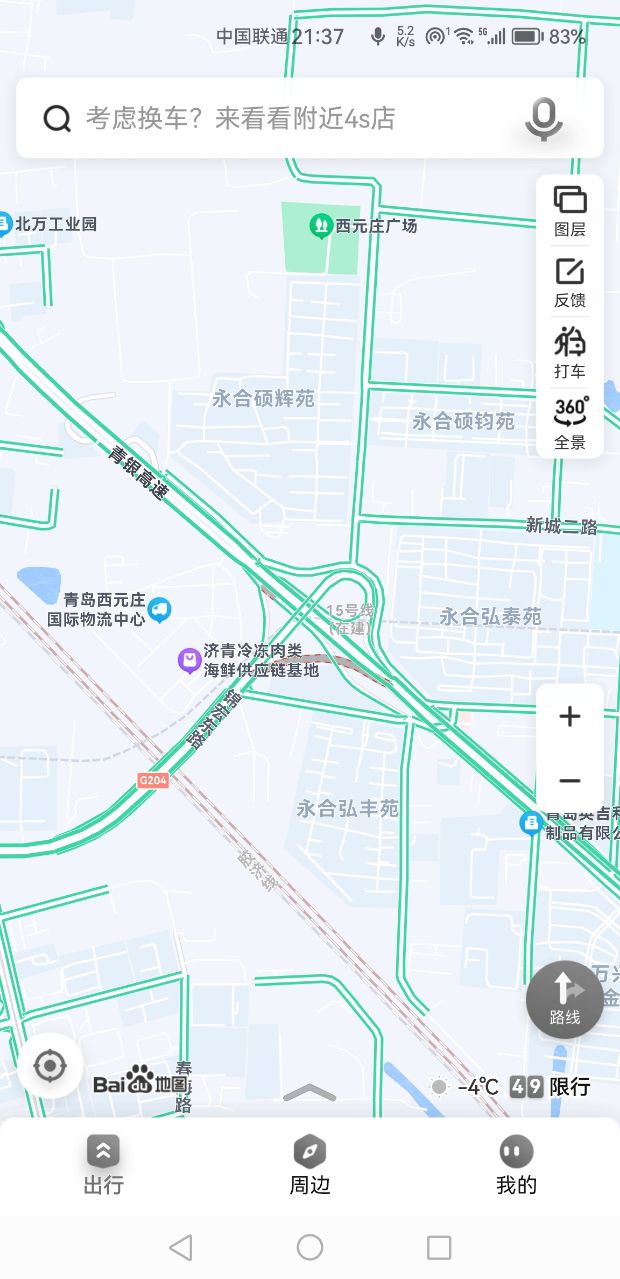The image size is (620, 1279).
Task: Go to the system home screen
Action: click(x=310, y=1247)
